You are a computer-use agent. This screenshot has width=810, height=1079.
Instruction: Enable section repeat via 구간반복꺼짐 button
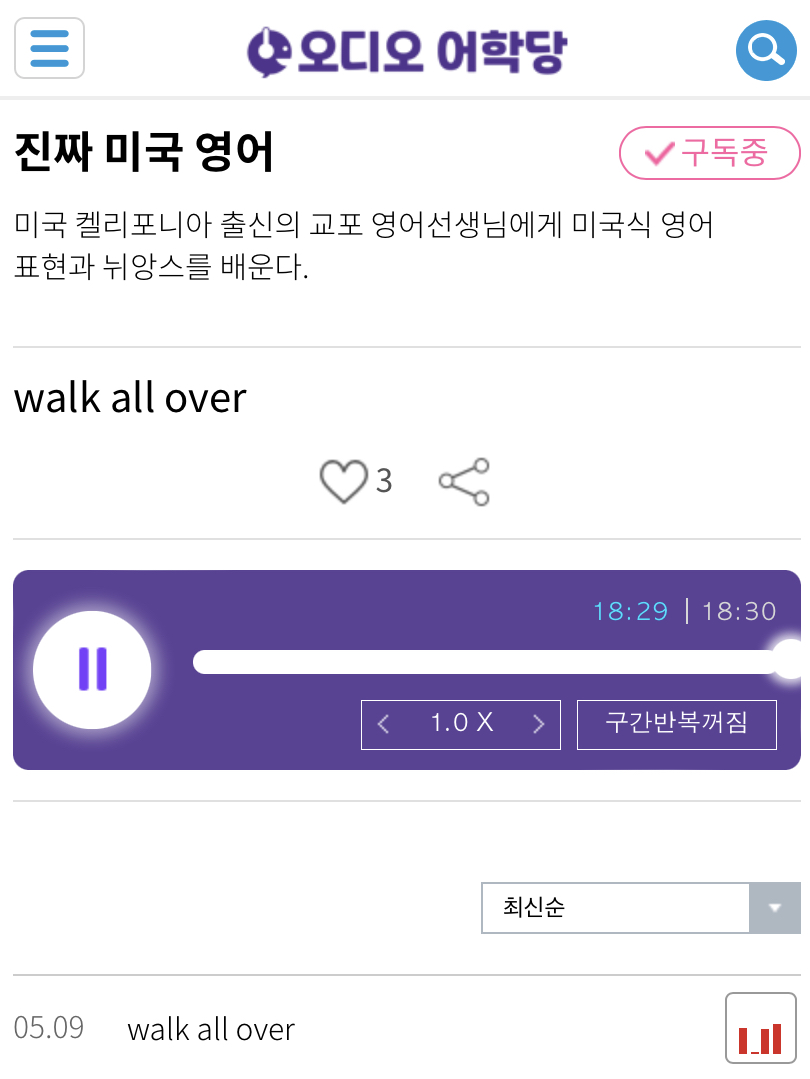(x=676, y=724)
